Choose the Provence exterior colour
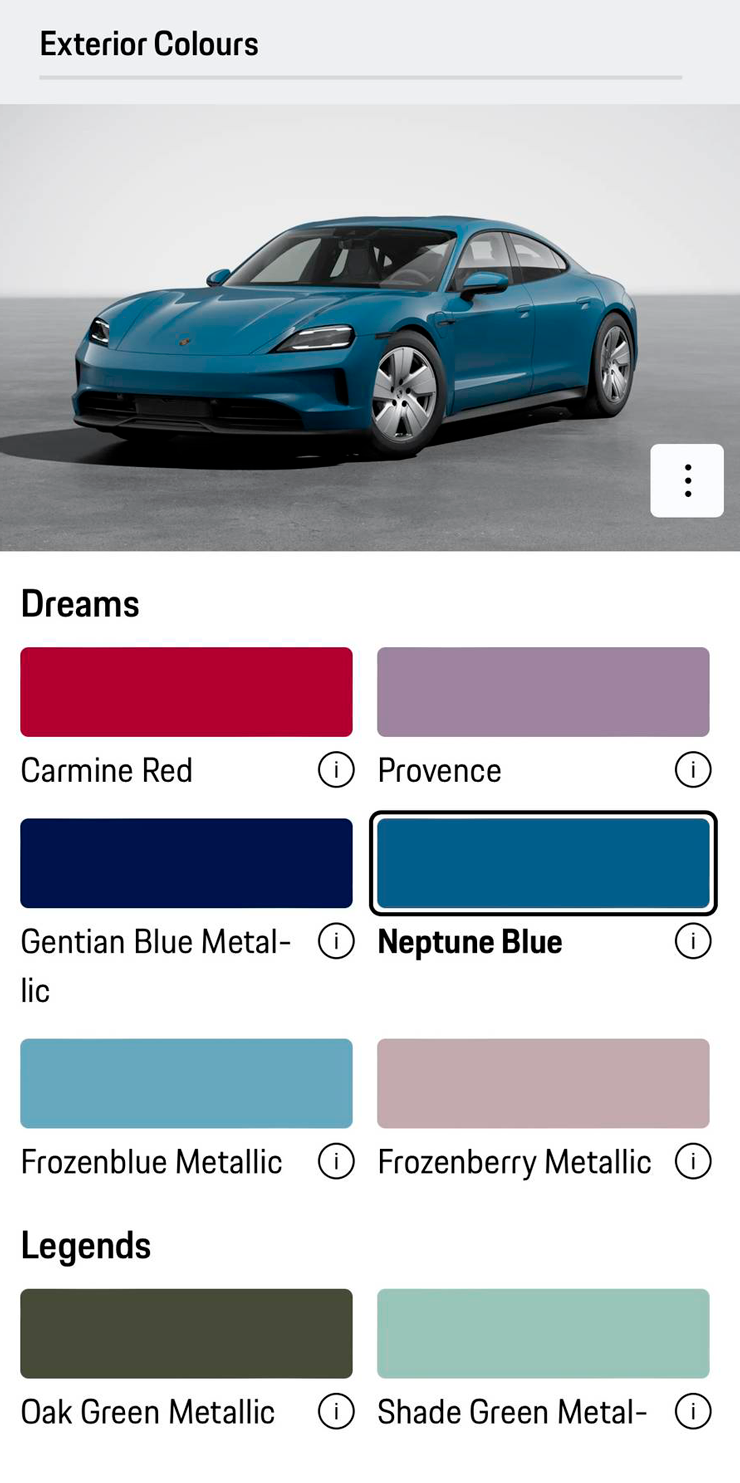The width and height of the screenshot is (740, 1483). pos(543,692)
